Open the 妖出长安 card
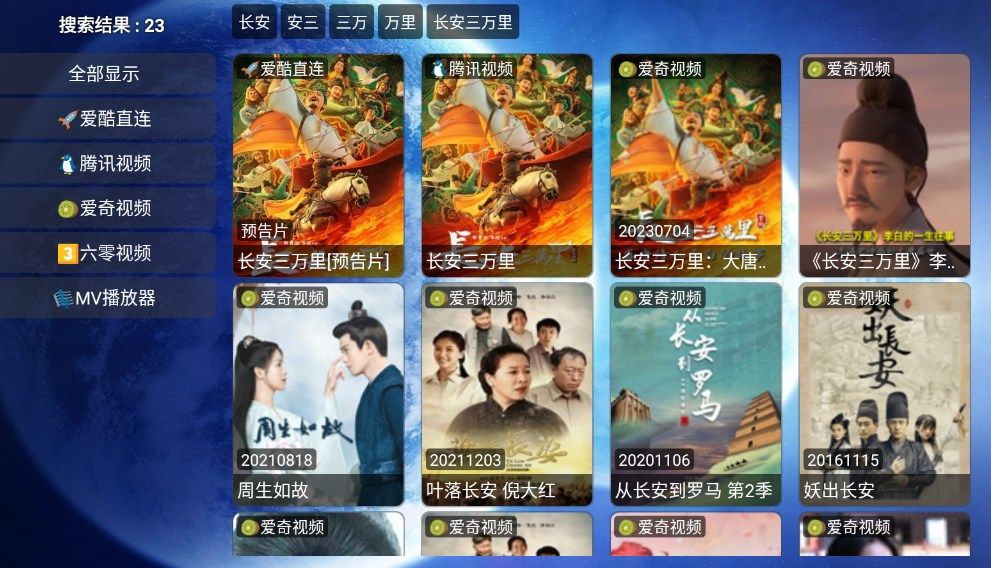The width and height of the screenshot is (991, 568). (884, 394)
